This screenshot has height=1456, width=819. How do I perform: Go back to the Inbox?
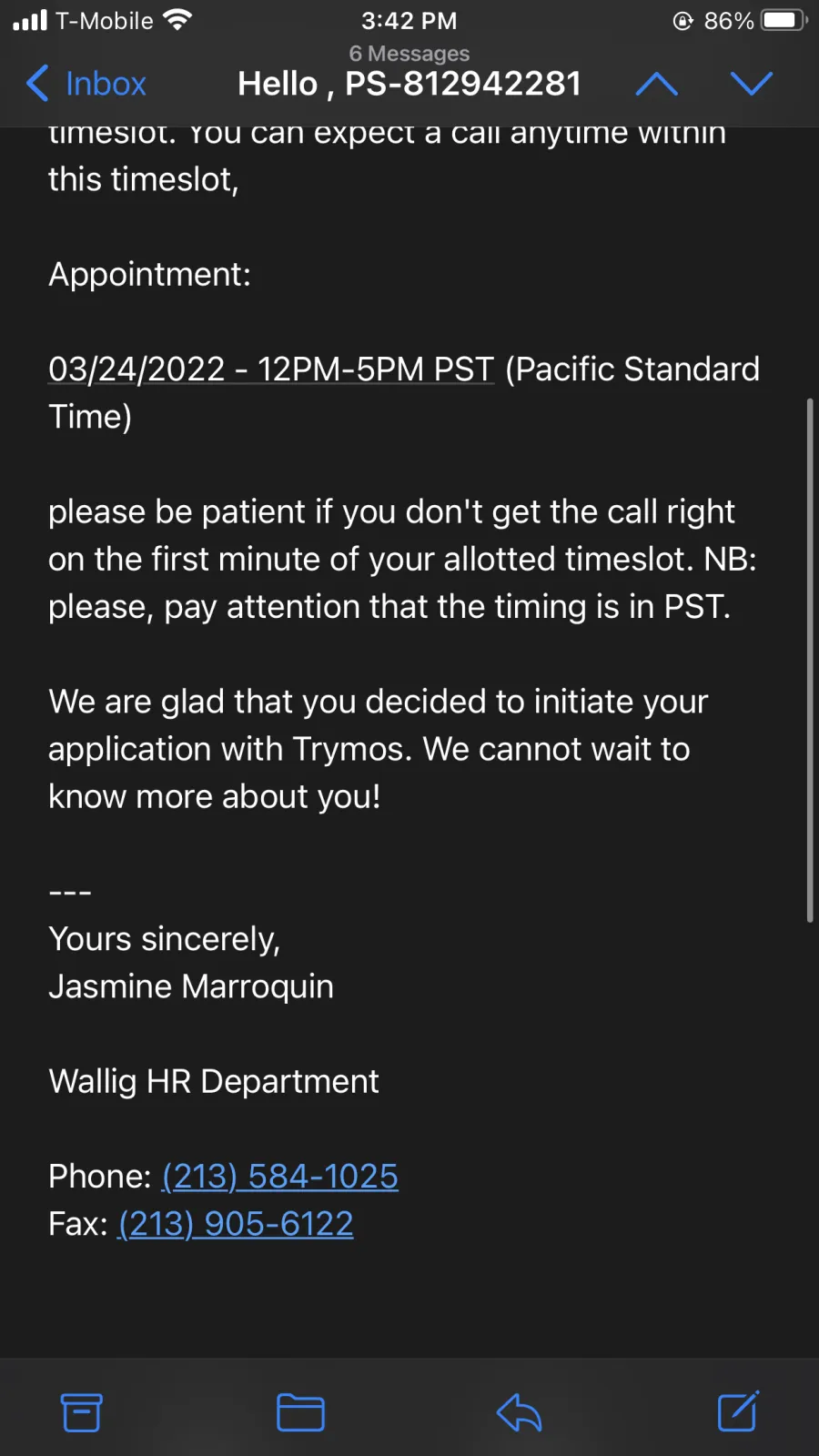tap(86, 84)
